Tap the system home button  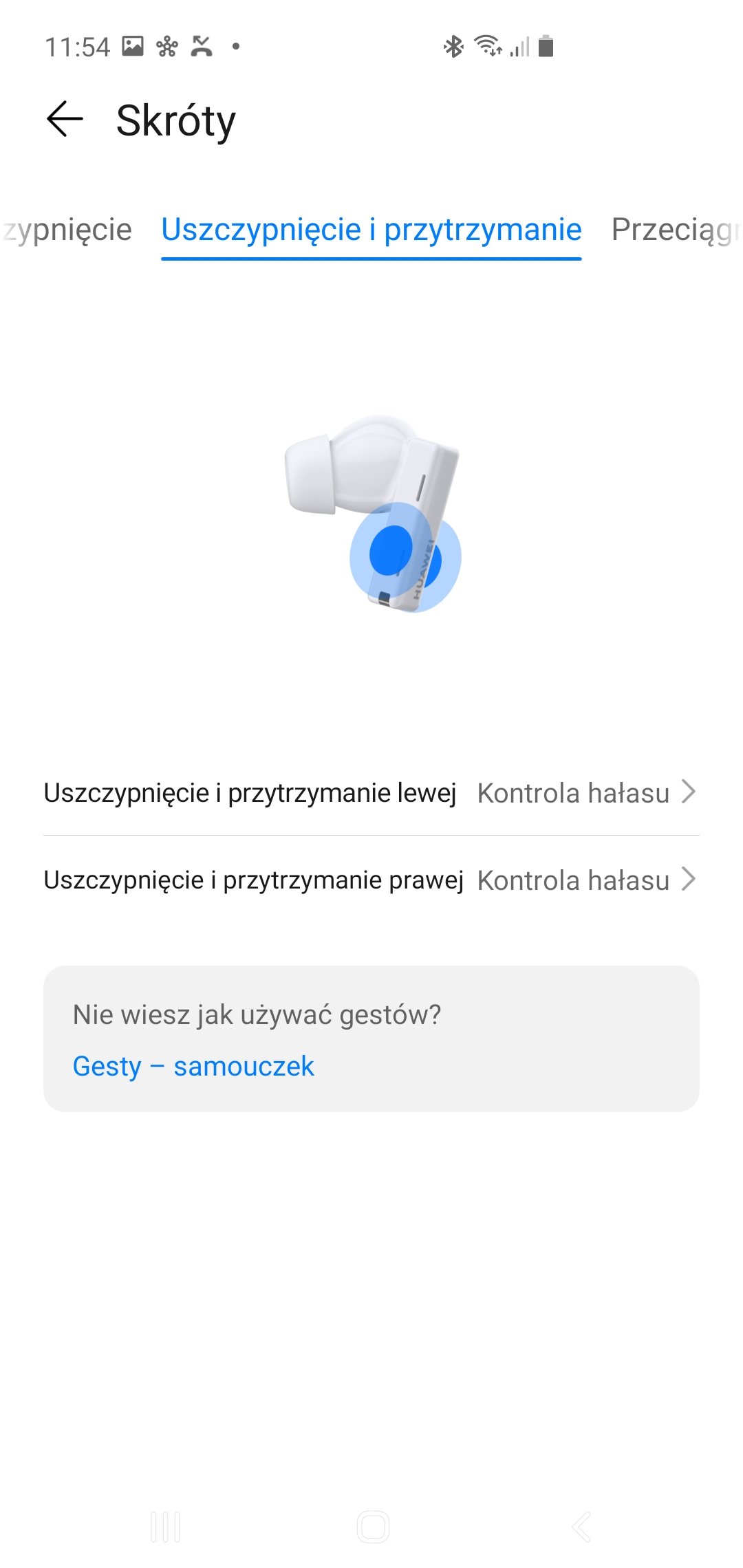pyautogui.click(x=373, y=1527)
